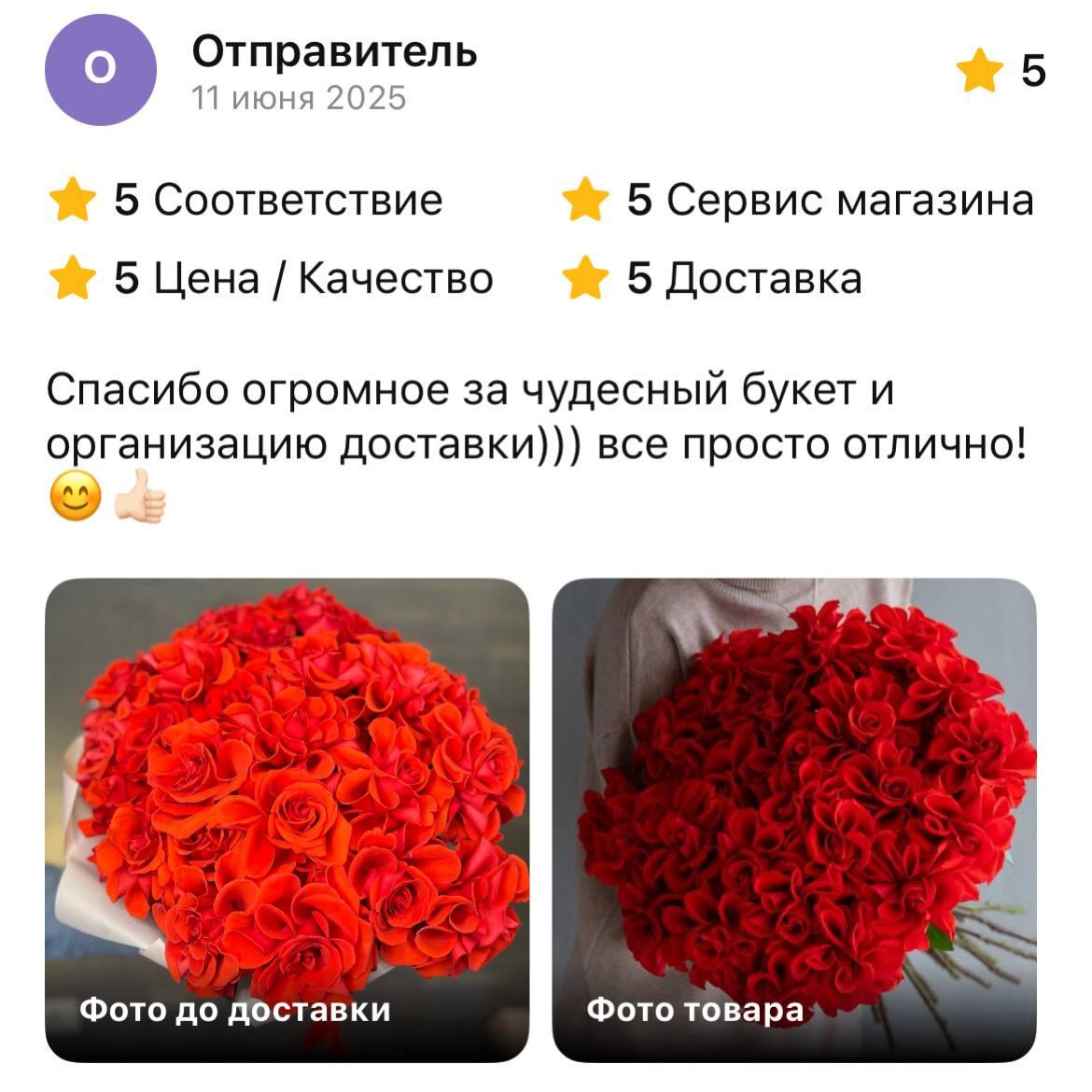Open the "Фото до доставки" photo

point(287,819)
